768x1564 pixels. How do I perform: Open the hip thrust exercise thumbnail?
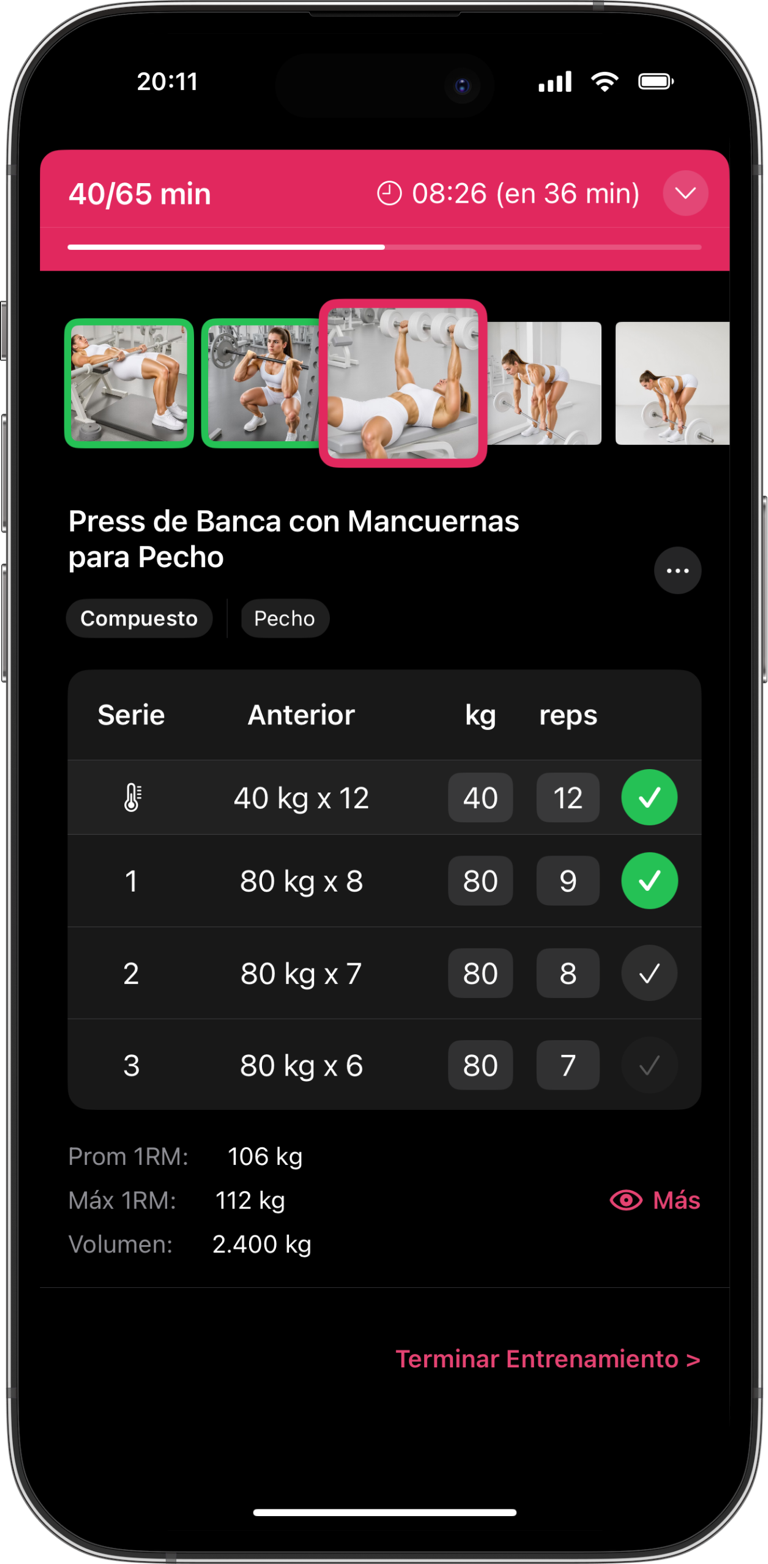129,383
